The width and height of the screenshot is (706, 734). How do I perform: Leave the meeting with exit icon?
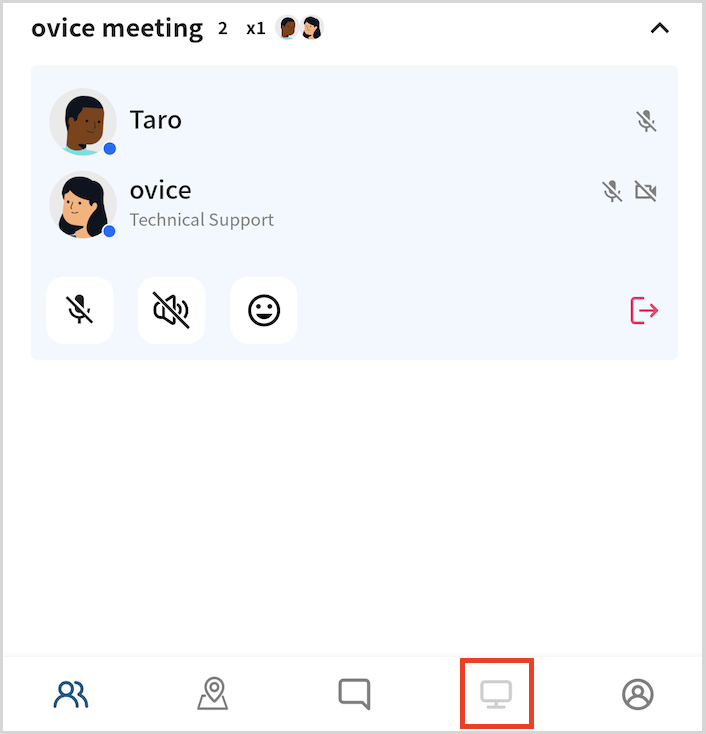[644, 311]
